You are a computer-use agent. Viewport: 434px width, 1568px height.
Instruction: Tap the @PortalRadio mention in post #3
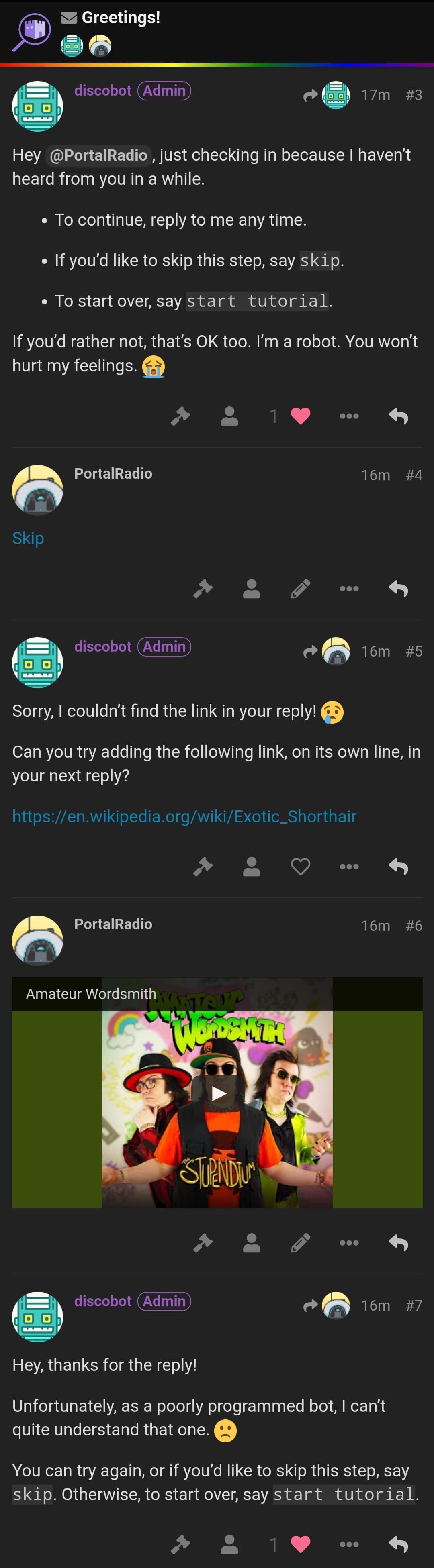point(98,155)
